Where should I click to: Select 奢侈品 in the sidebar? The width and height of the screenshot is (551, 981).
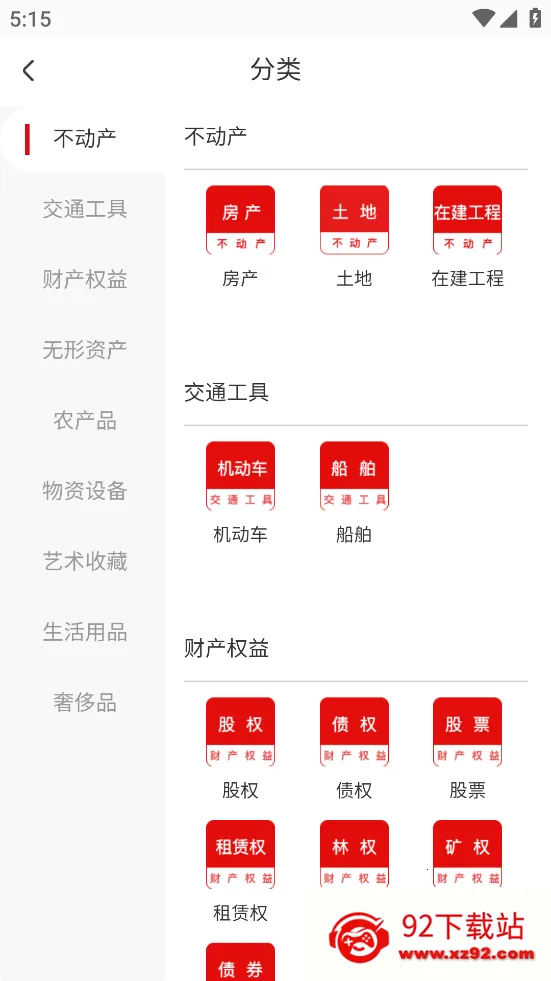click(85, 703)
